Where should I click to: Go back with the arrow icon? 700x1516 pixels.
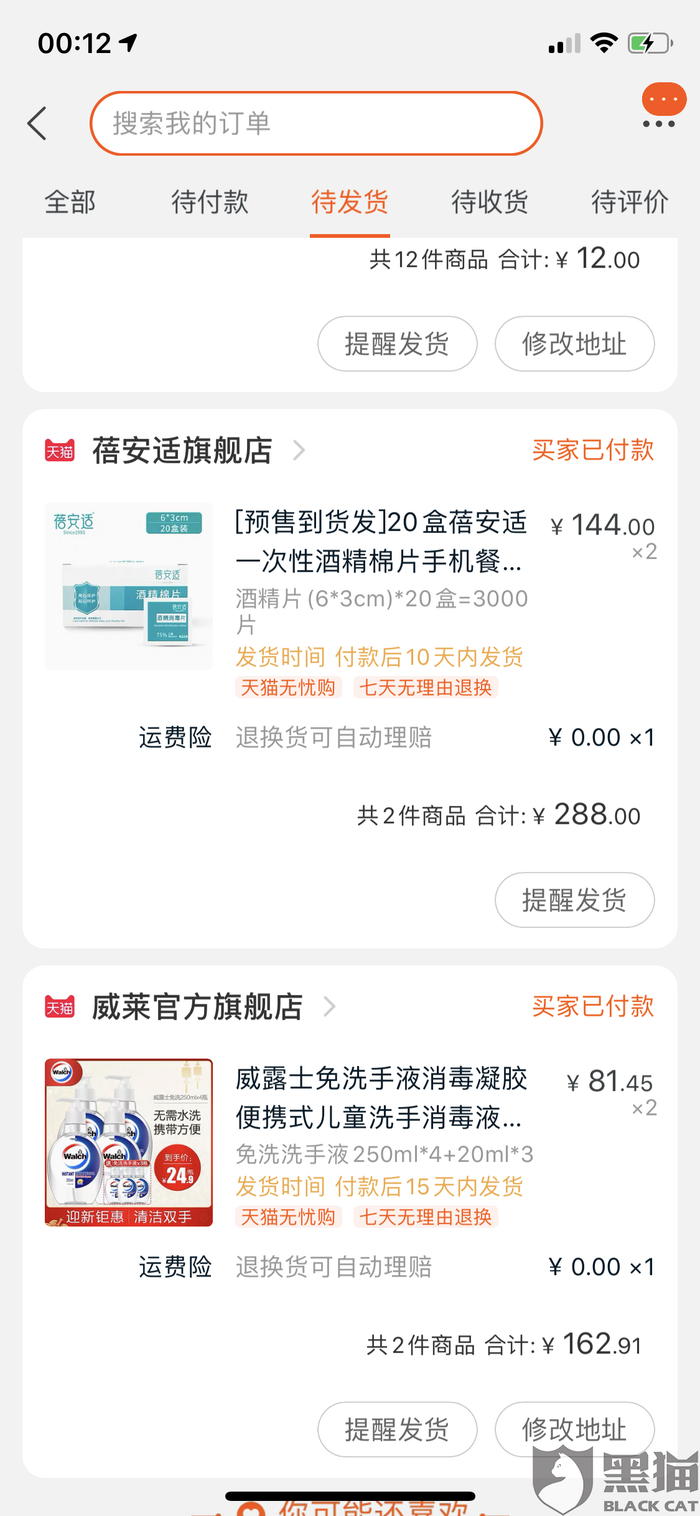[37, 124]
